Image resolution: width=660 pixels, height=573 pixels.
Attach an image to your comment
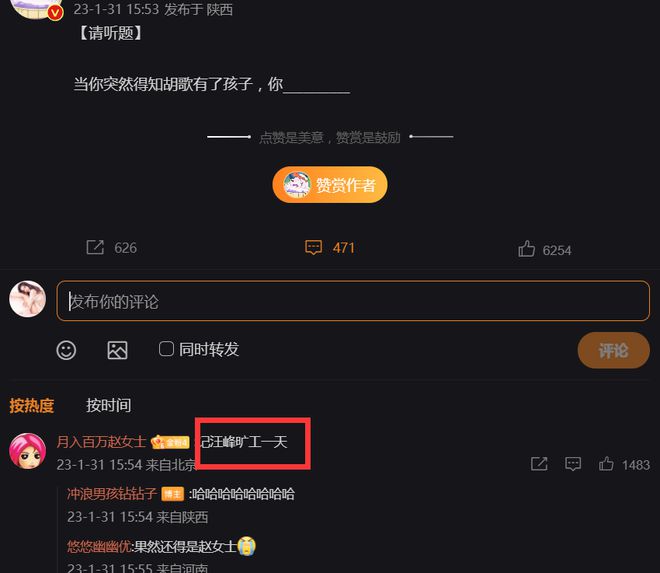(117, 350)
